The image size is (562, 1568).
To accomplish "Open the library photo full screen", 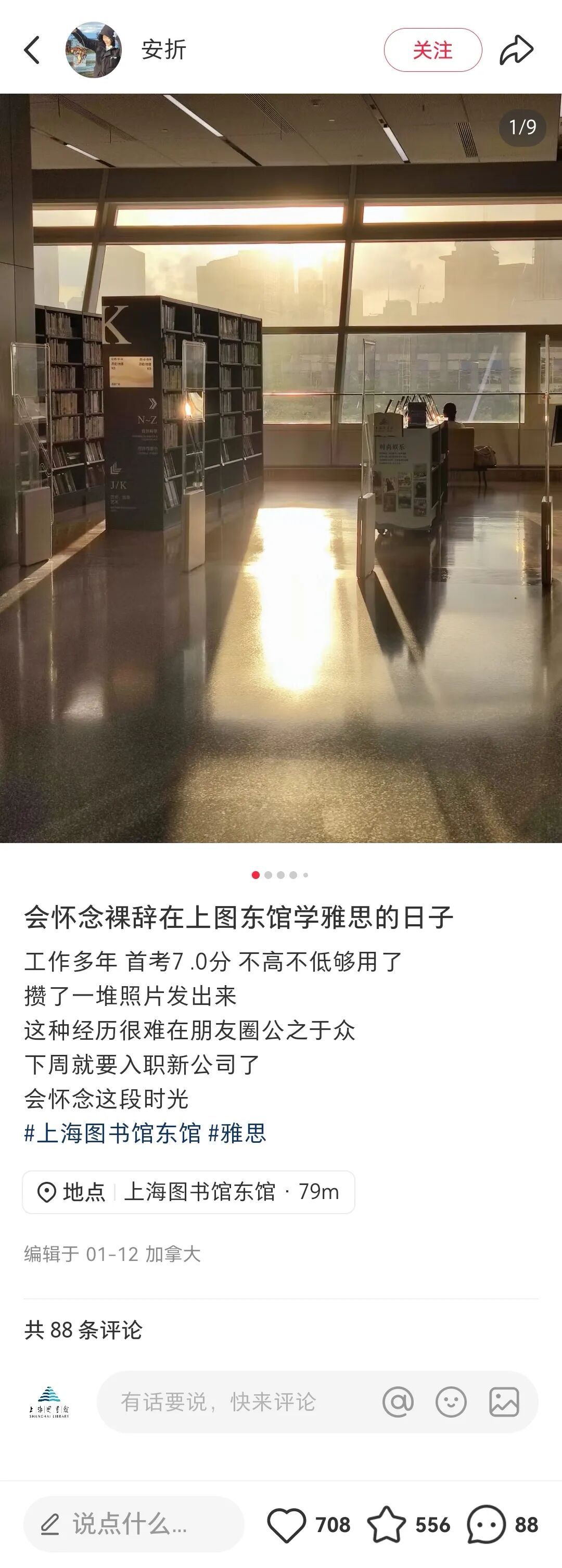I will point(280,468).
